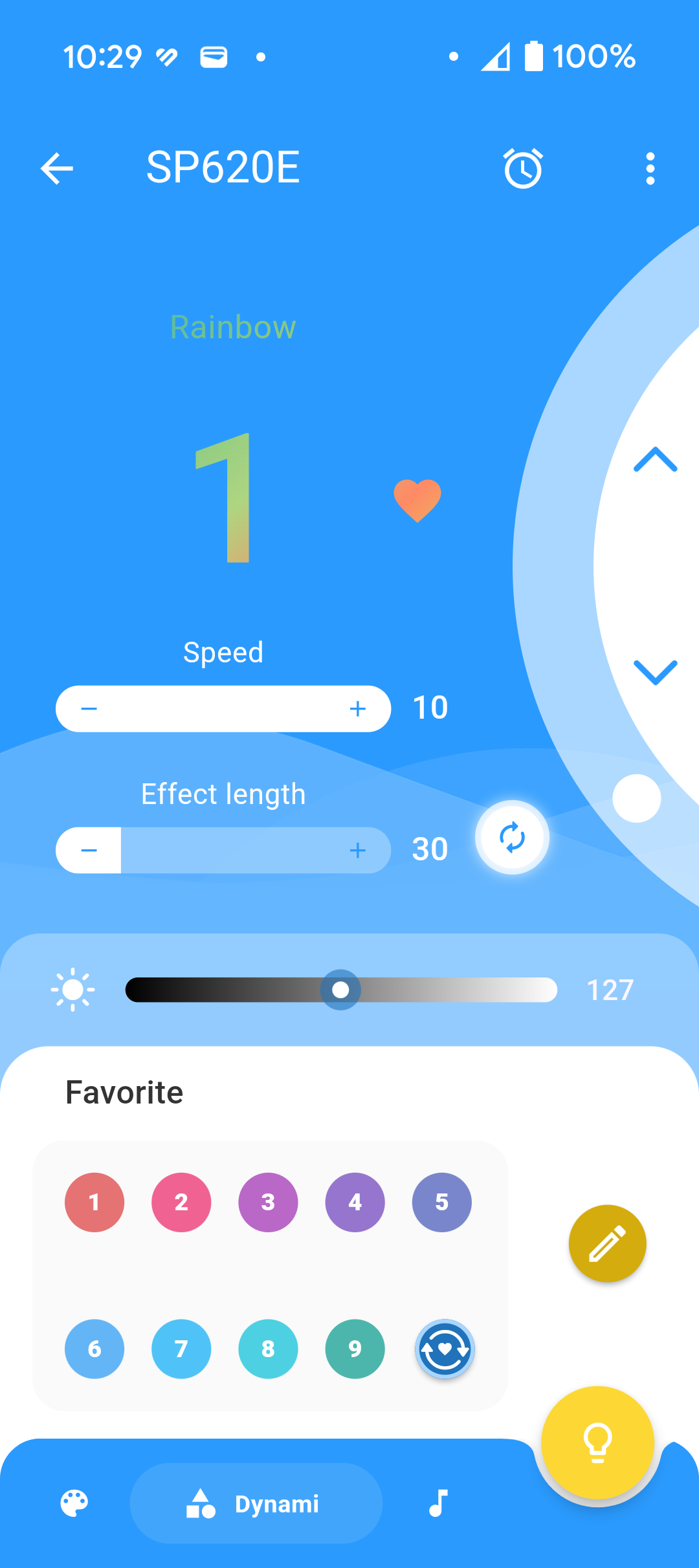
Task: Start cycling through favorites
Action: [x=445, y=1349]
